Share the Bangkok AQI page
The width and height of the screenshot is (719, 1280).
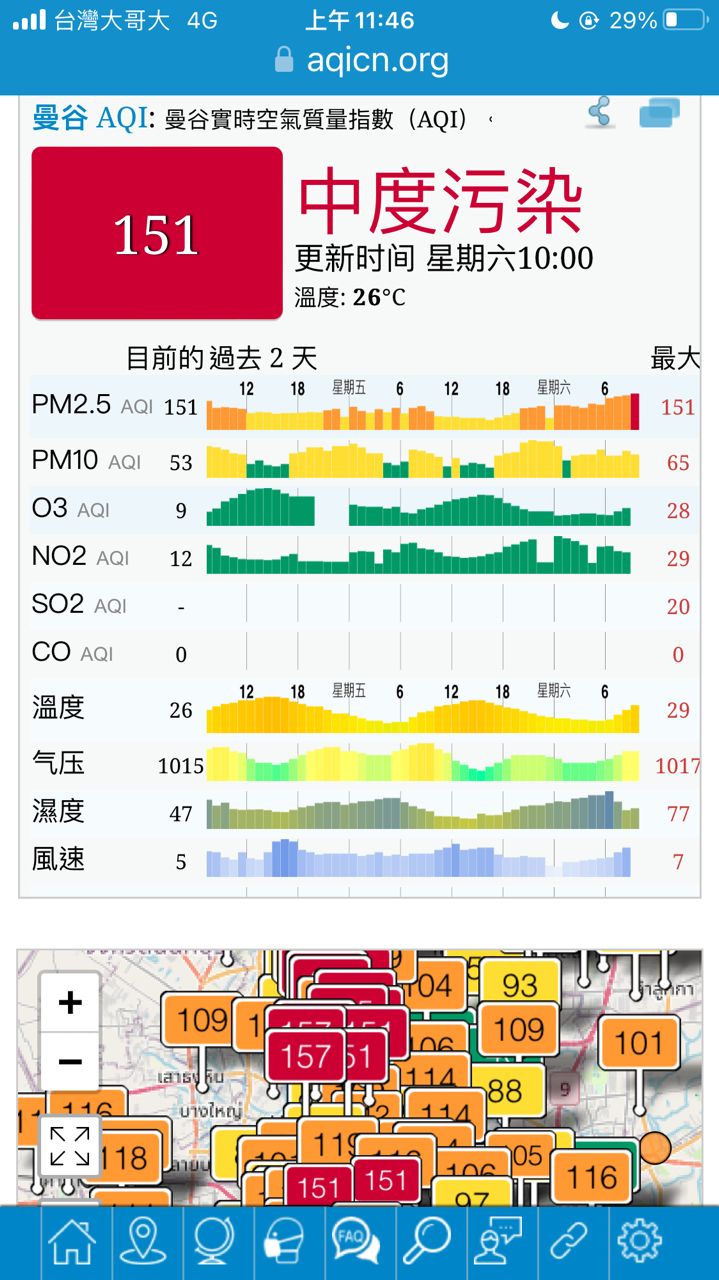click(x=600, y=112)
